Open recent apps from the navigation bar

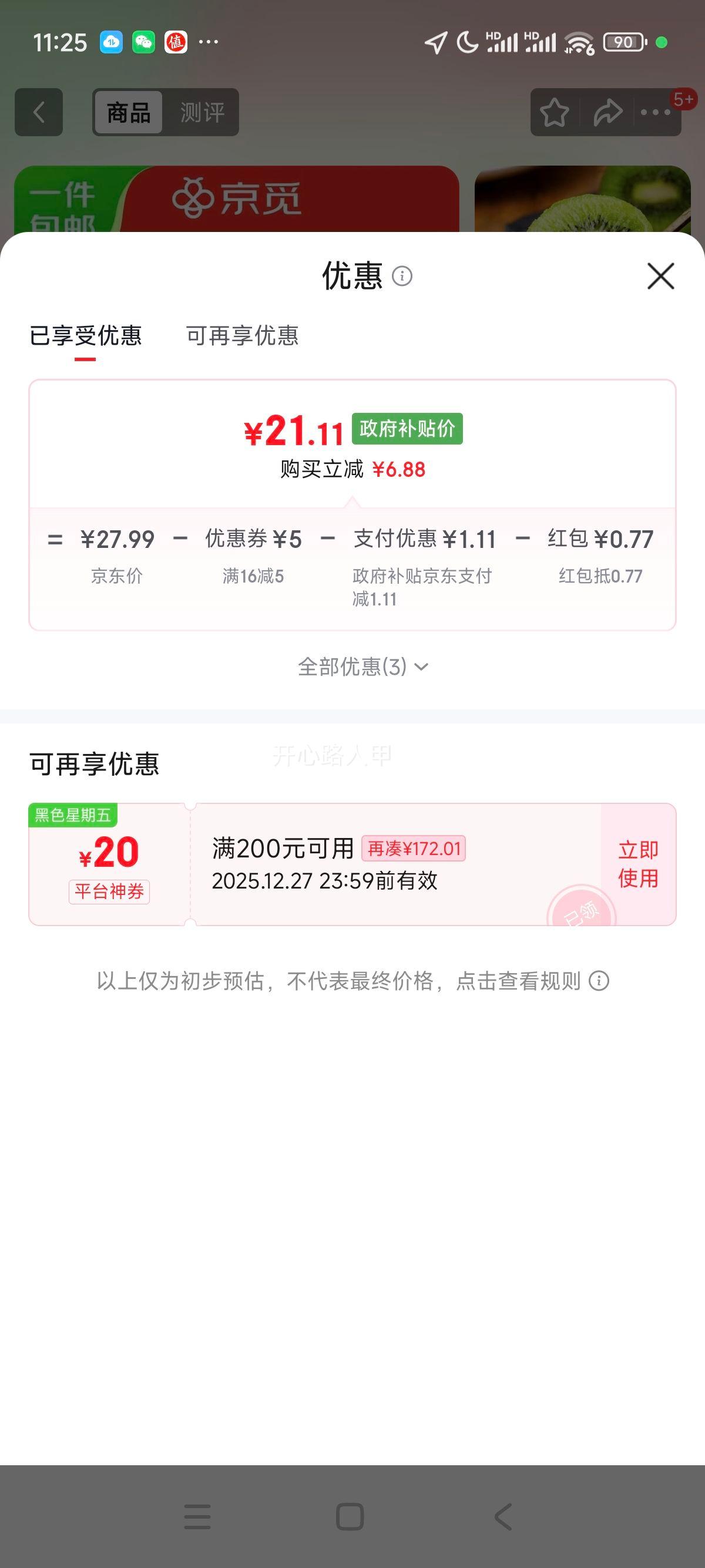tap(197, 1517)
